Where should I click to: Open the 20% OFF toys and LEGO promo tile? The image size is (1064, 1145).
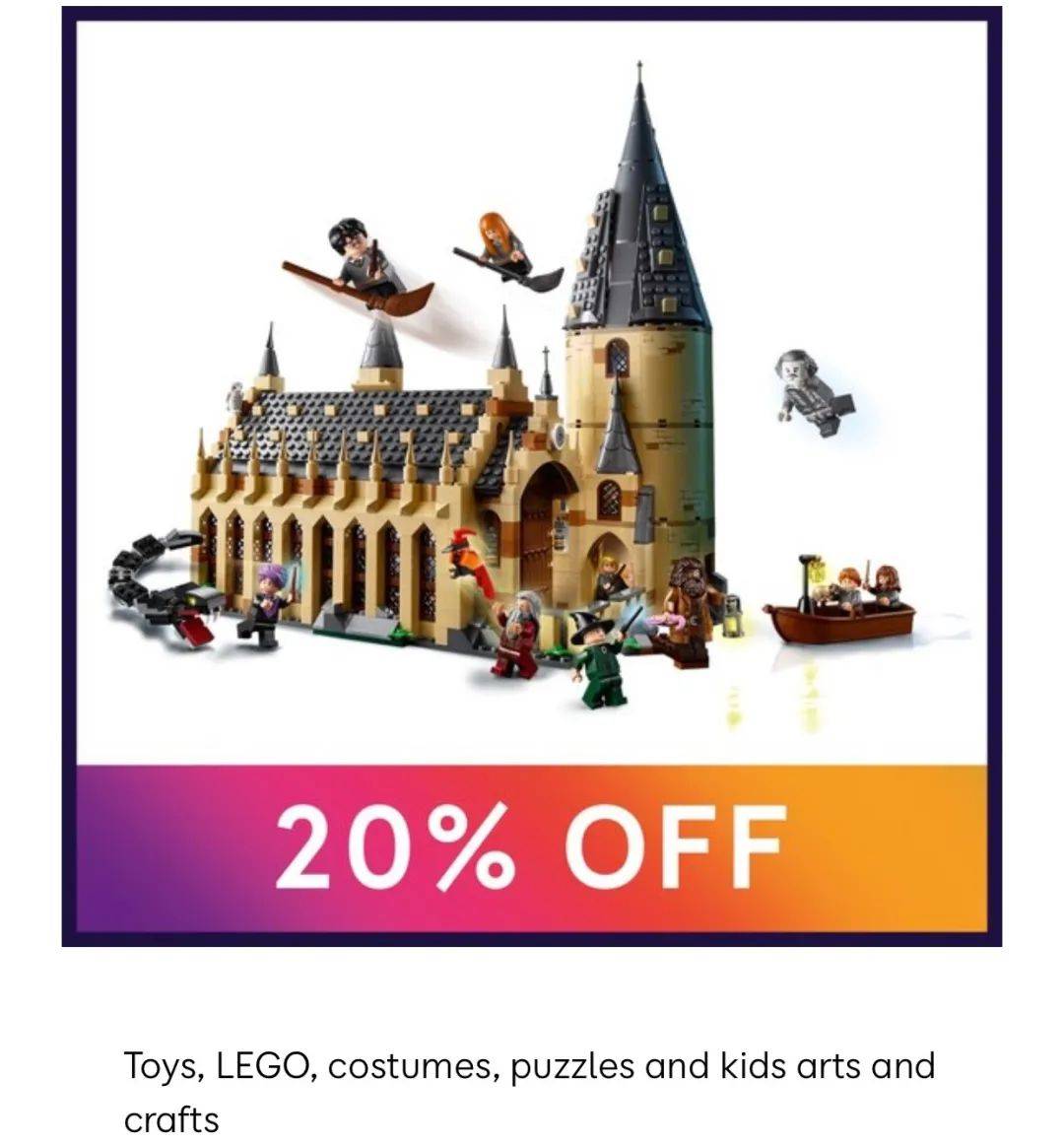coord(532,477)
